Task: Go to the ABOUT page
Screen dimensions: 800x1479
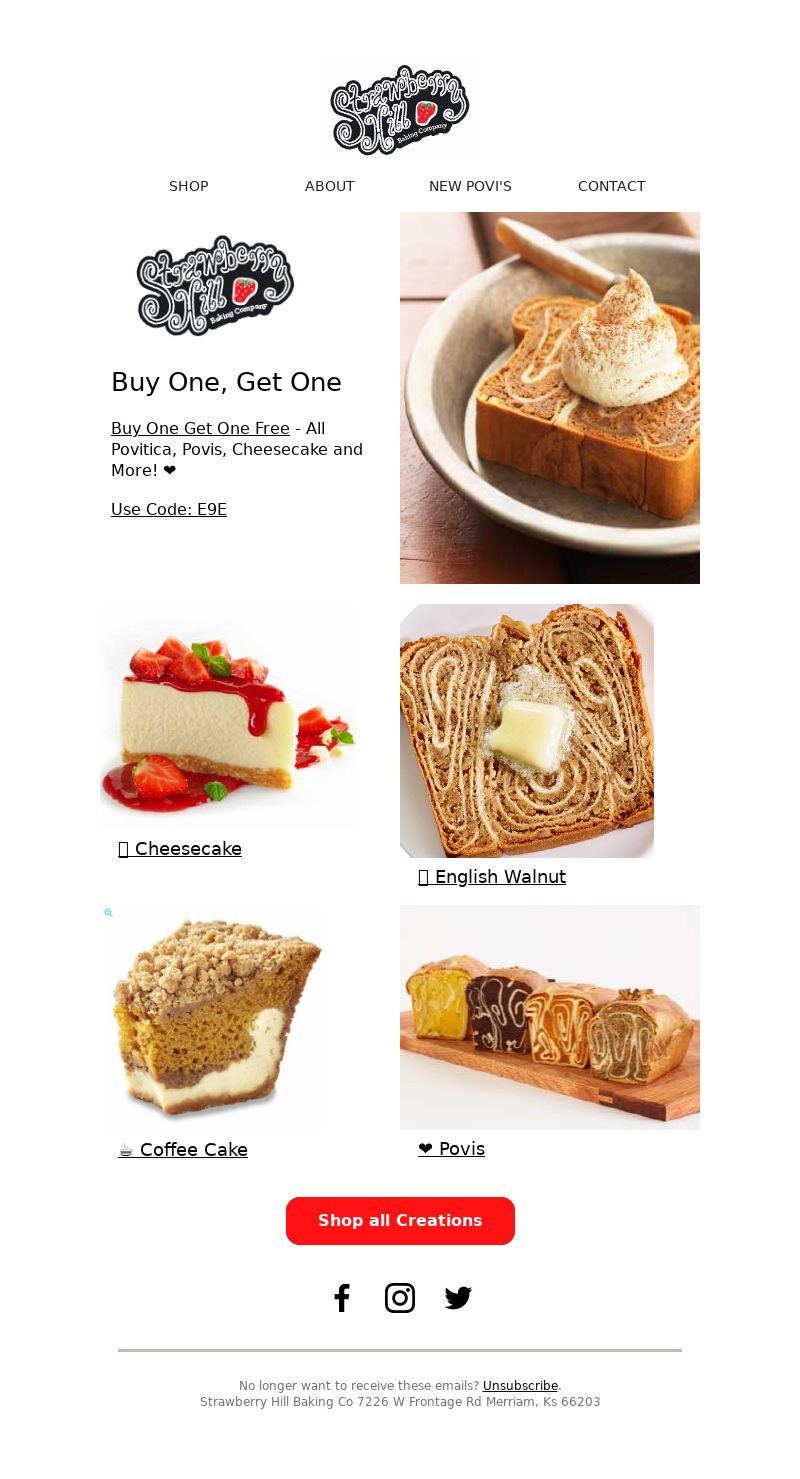Action: pos(329,186)
